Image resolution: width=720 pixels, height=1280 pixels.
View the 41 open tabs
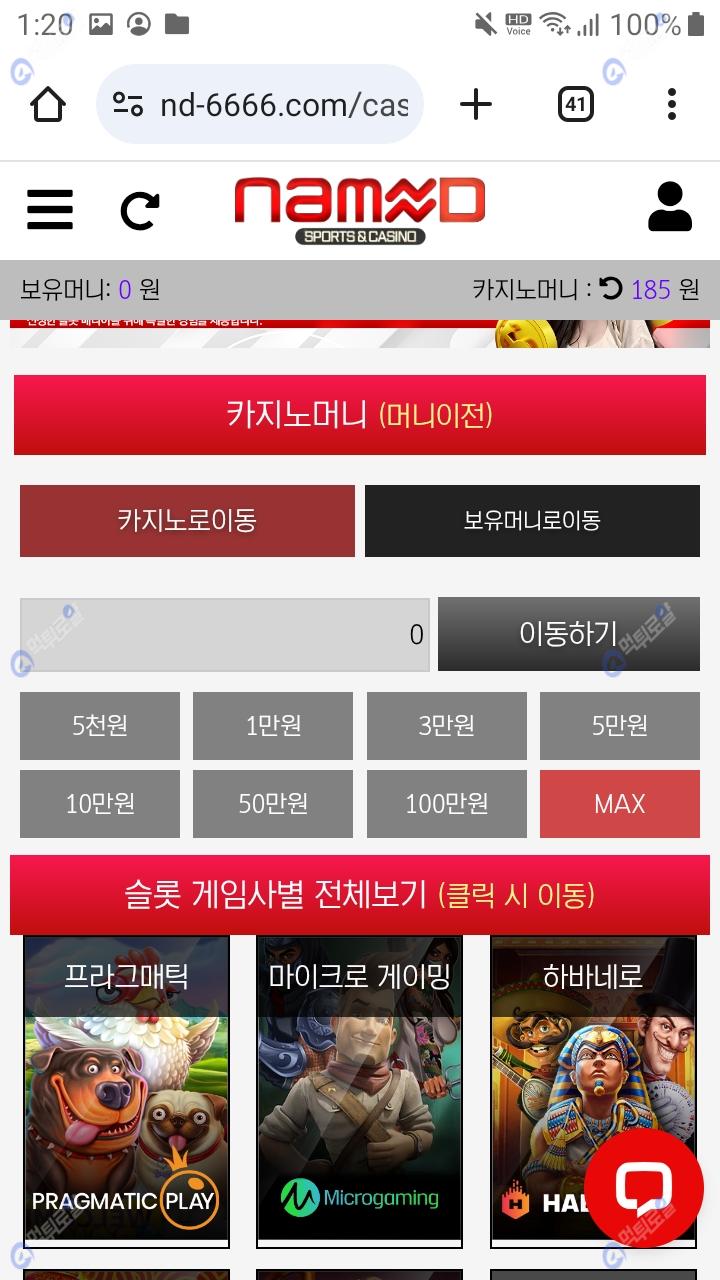point(575,104)
